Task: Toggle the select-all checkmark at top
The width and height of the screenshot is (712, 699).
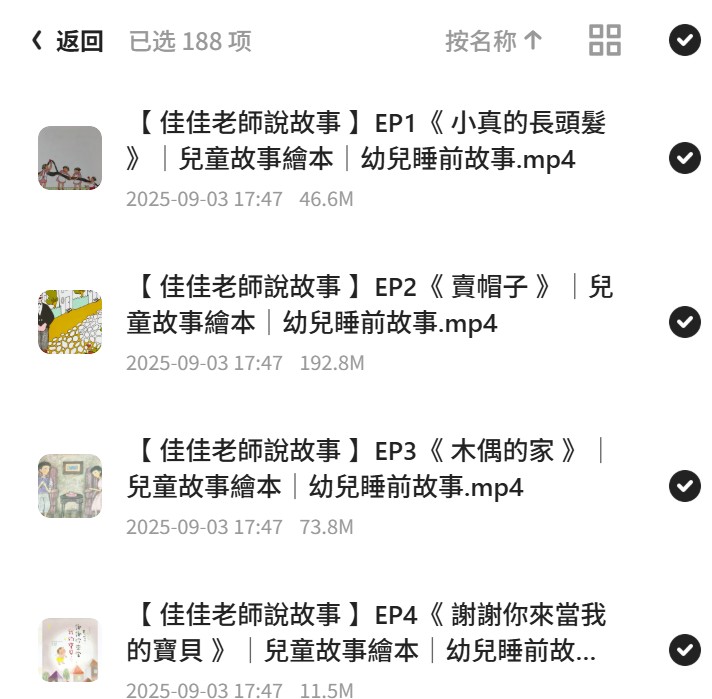Action: [x=685, y=40]
